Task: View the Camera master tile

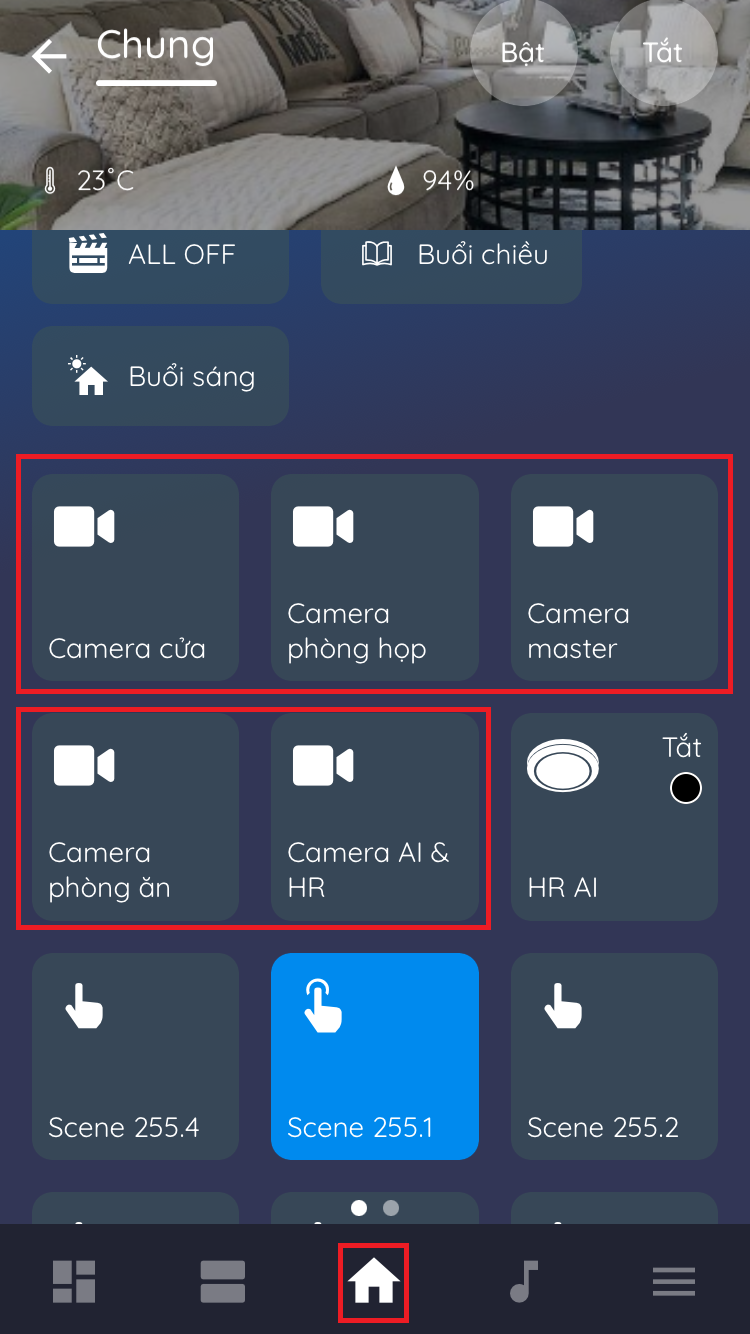Action: point(614,578)
